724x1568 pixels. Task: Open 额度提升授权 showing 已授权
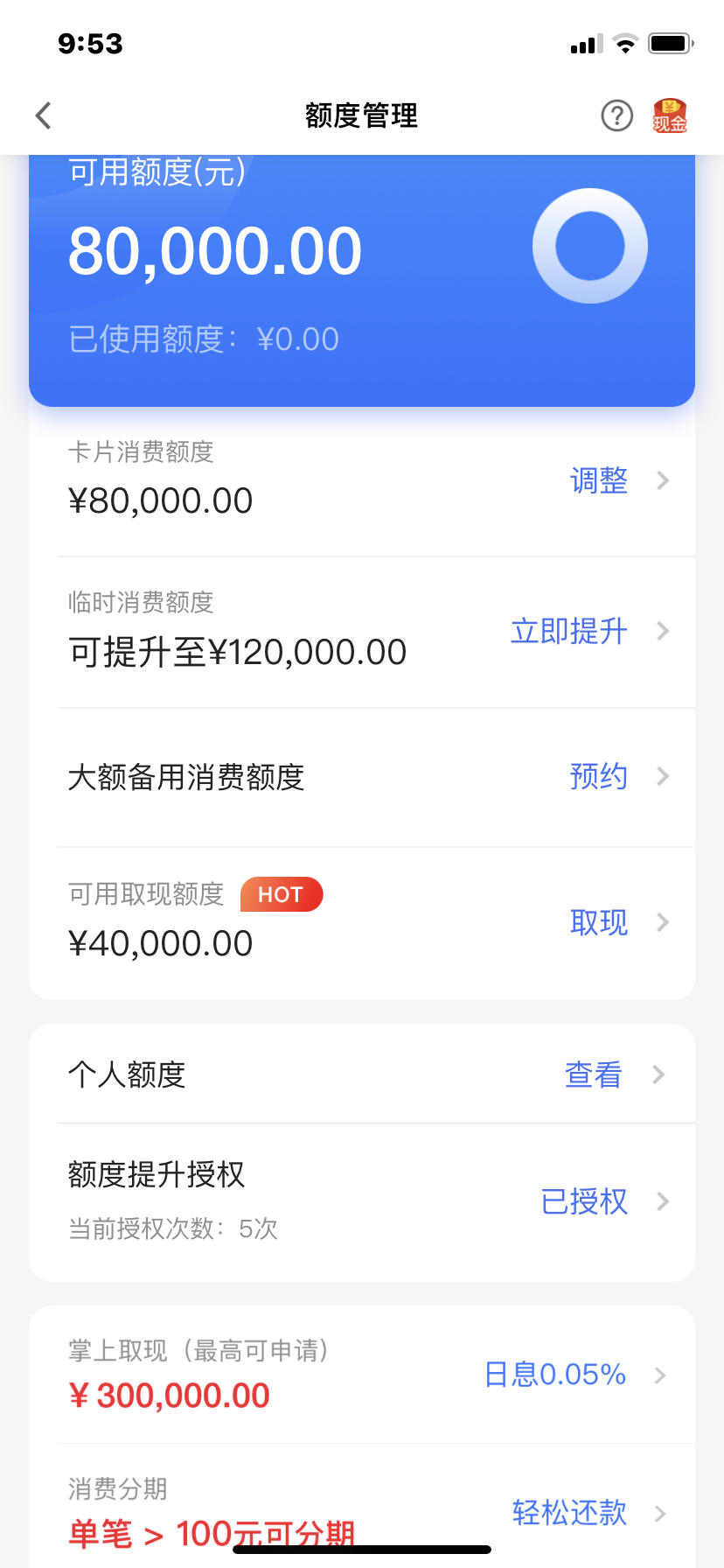tap(362, 1202)
